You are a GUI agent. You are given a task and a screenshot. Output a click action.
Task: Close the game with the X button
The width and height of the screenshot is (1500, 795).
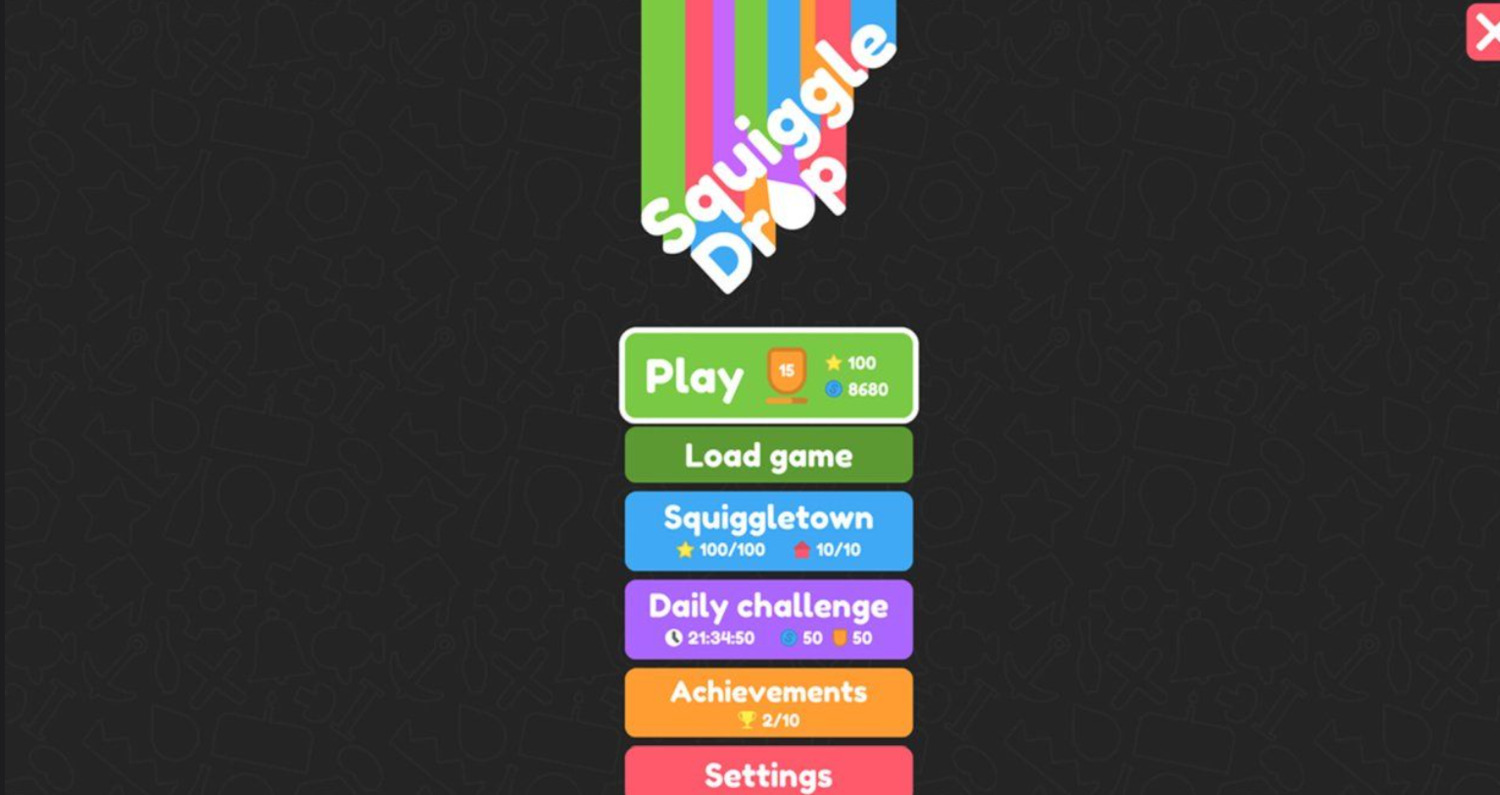[1485, 32]
